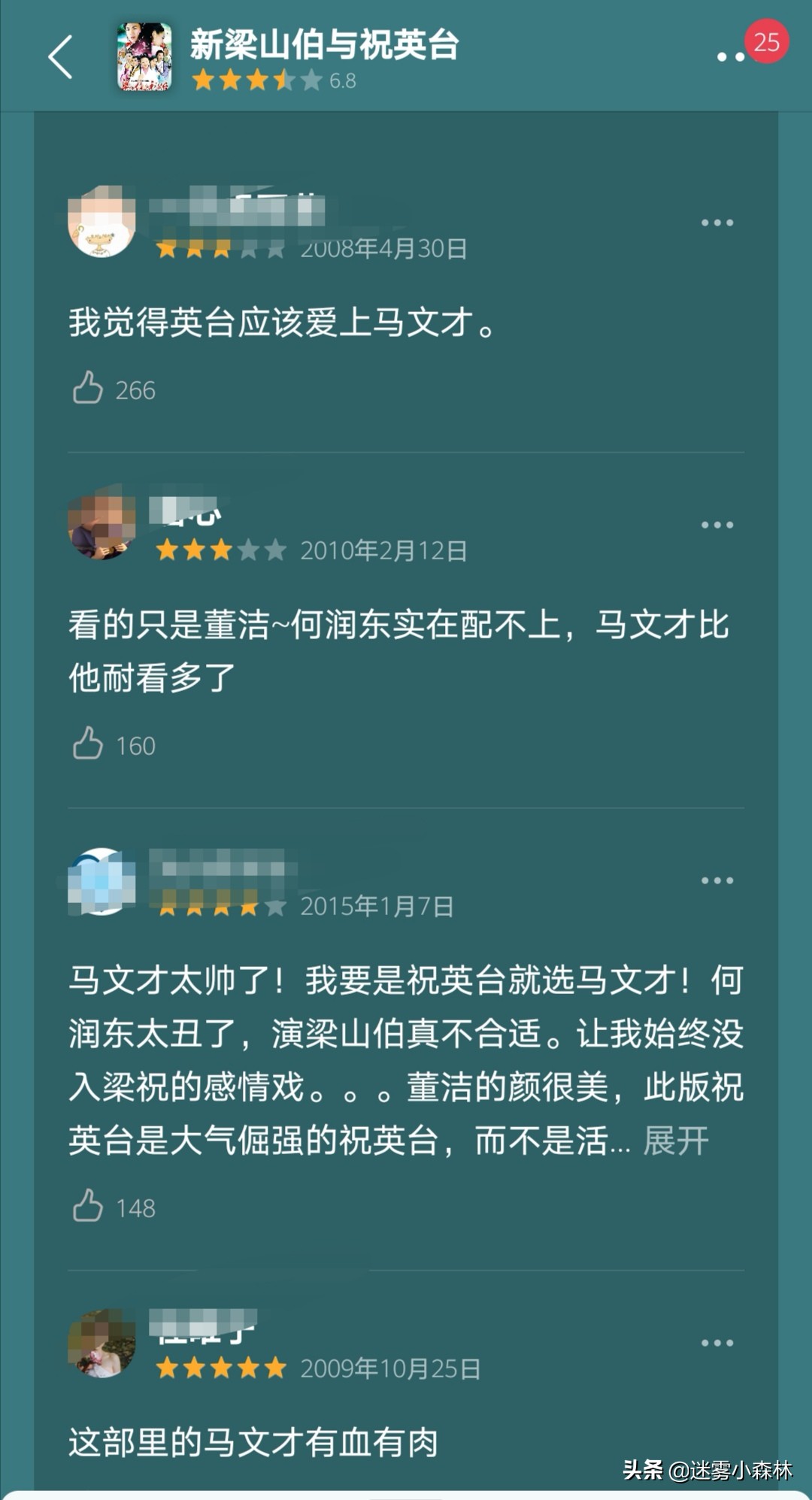Viewport: 812px width, 1500px height.
Task: Open more options on the 2009年10月25日 review
Action: click(717, 1343)
